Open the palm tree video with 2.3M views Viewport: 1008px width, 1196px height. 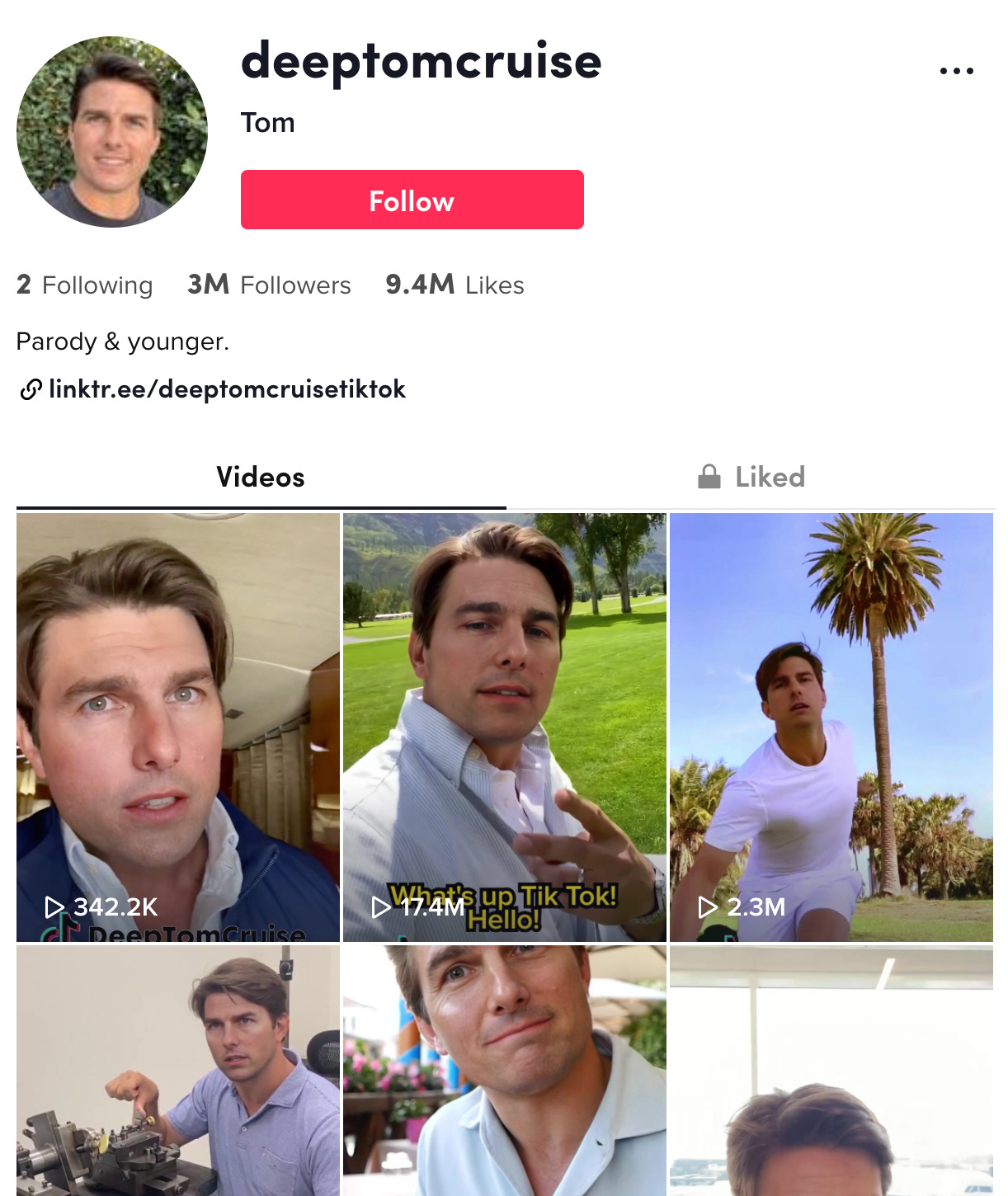click(x=831, y=726)
